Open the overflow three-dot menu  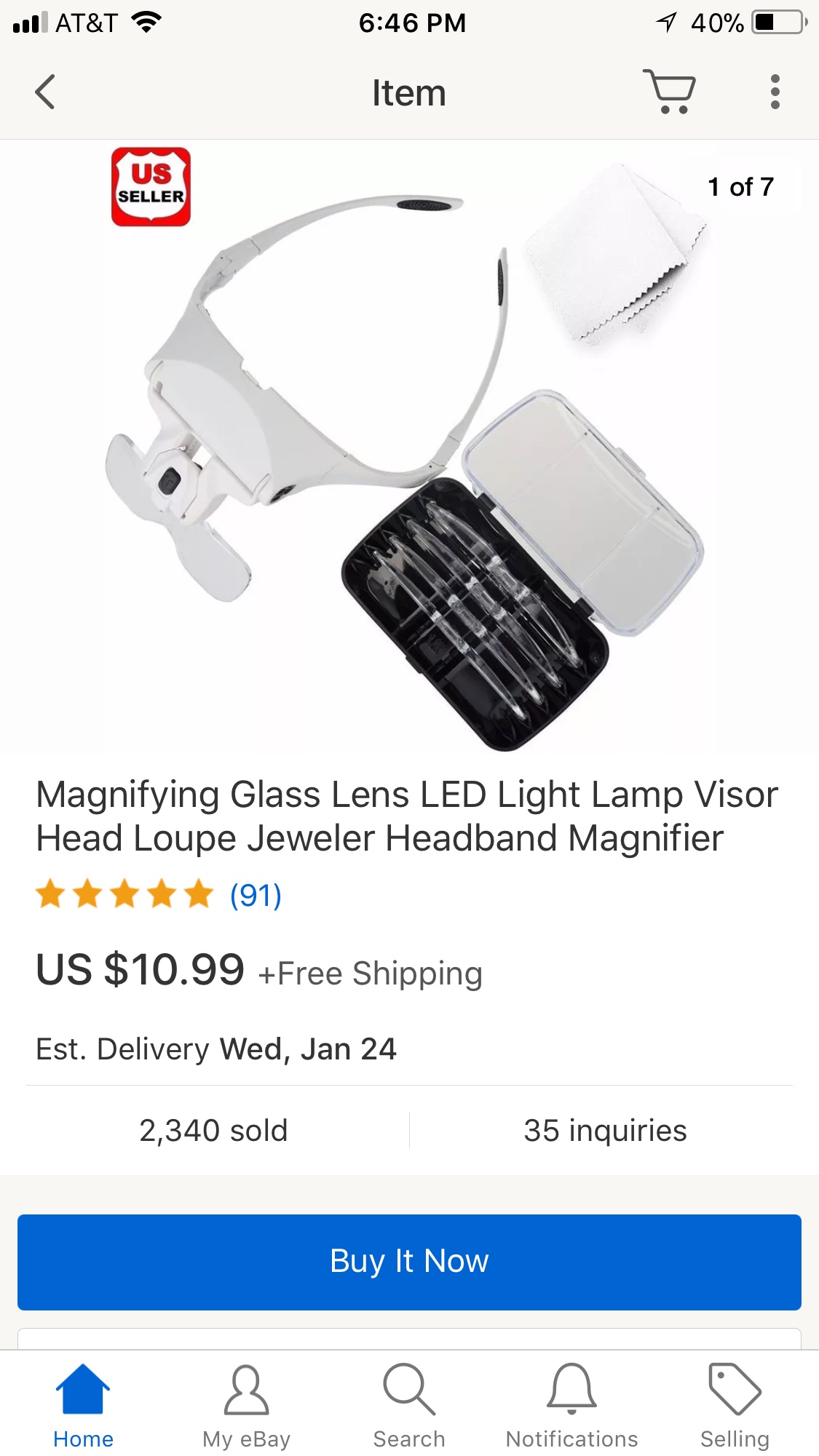click(775, 92)
